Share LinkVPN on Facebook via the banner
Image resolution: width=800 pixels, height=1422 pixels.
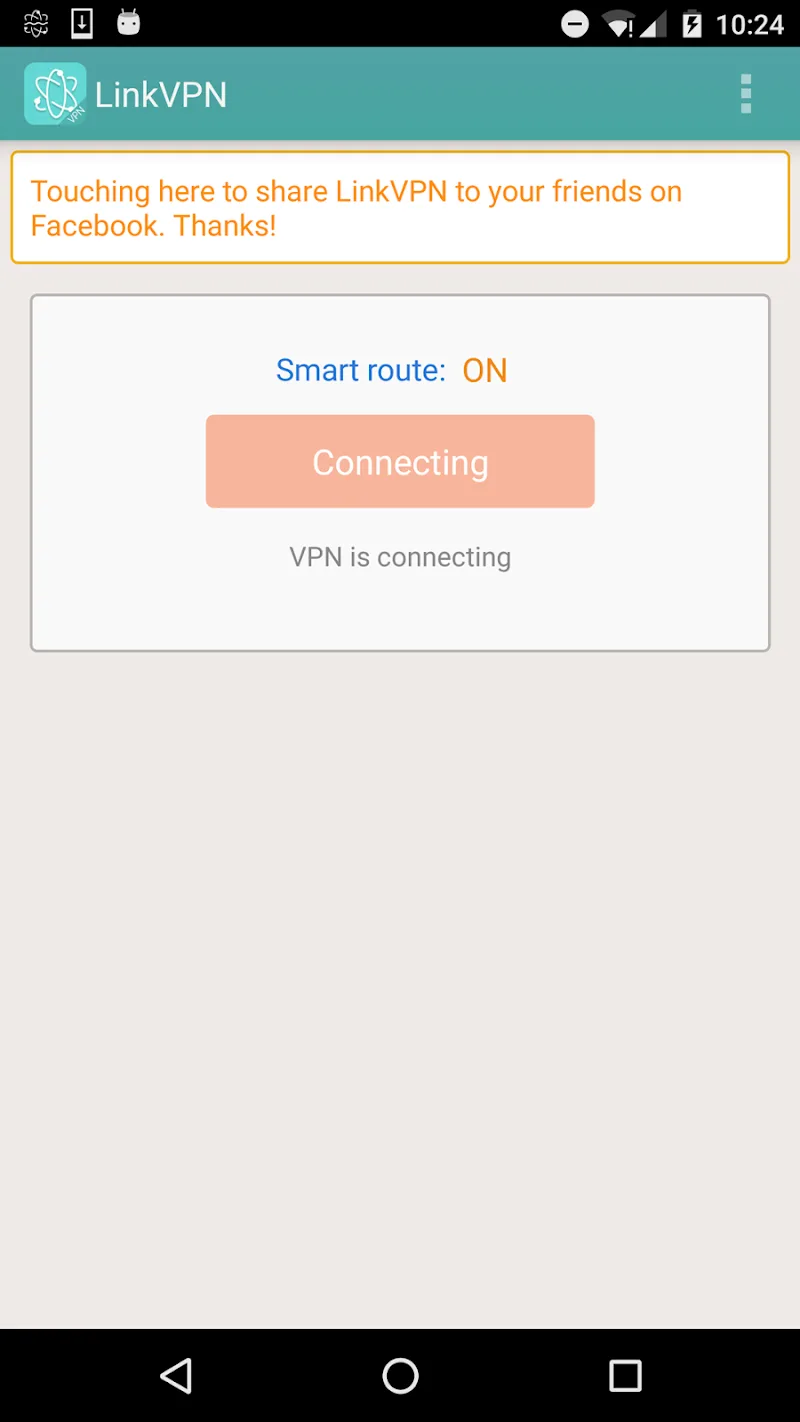[400, 208]
